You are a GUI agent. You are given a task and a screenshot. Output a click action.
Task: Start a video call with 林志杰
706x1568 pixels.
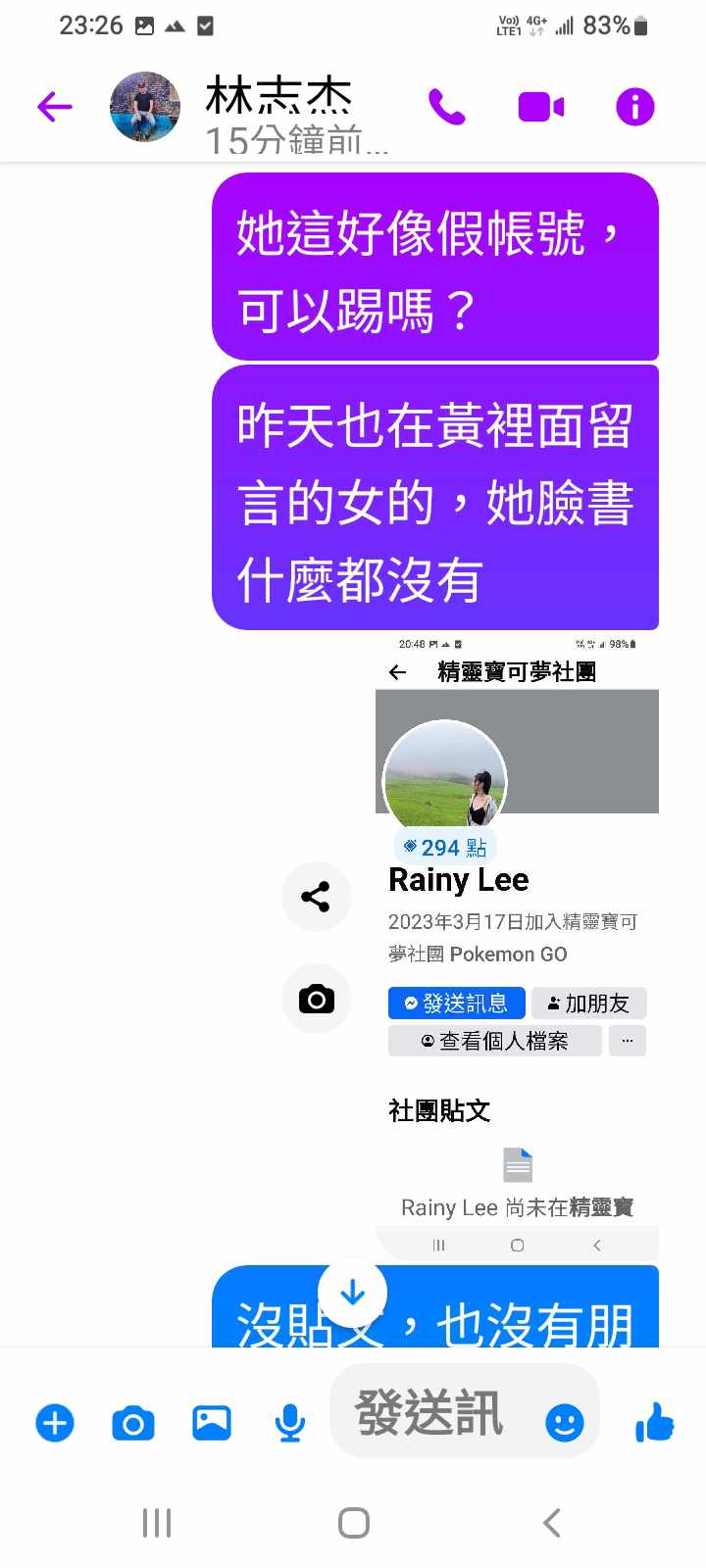540,107
